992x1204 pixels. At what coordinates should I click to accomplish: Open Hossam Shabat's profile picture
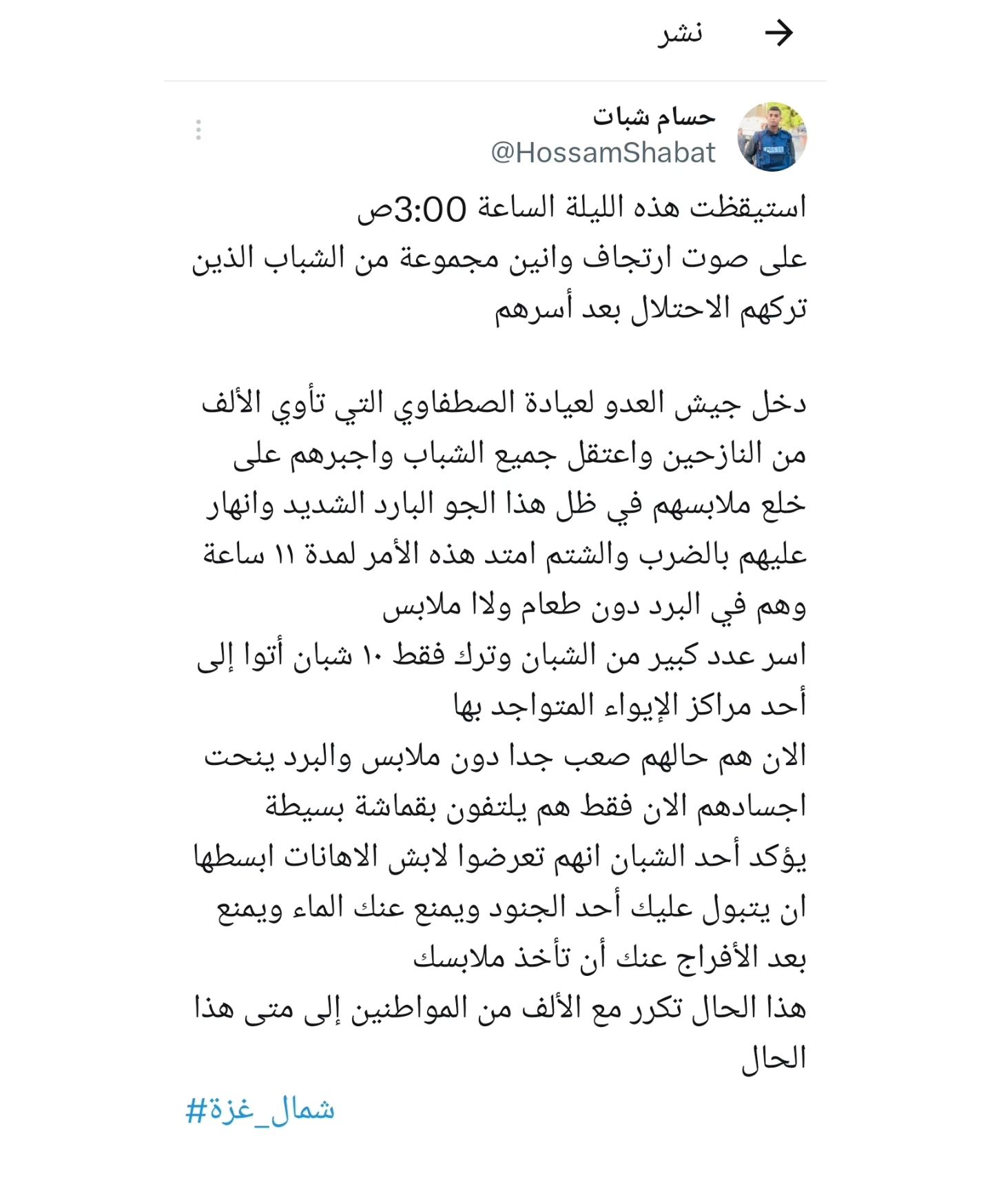point(772,136)
